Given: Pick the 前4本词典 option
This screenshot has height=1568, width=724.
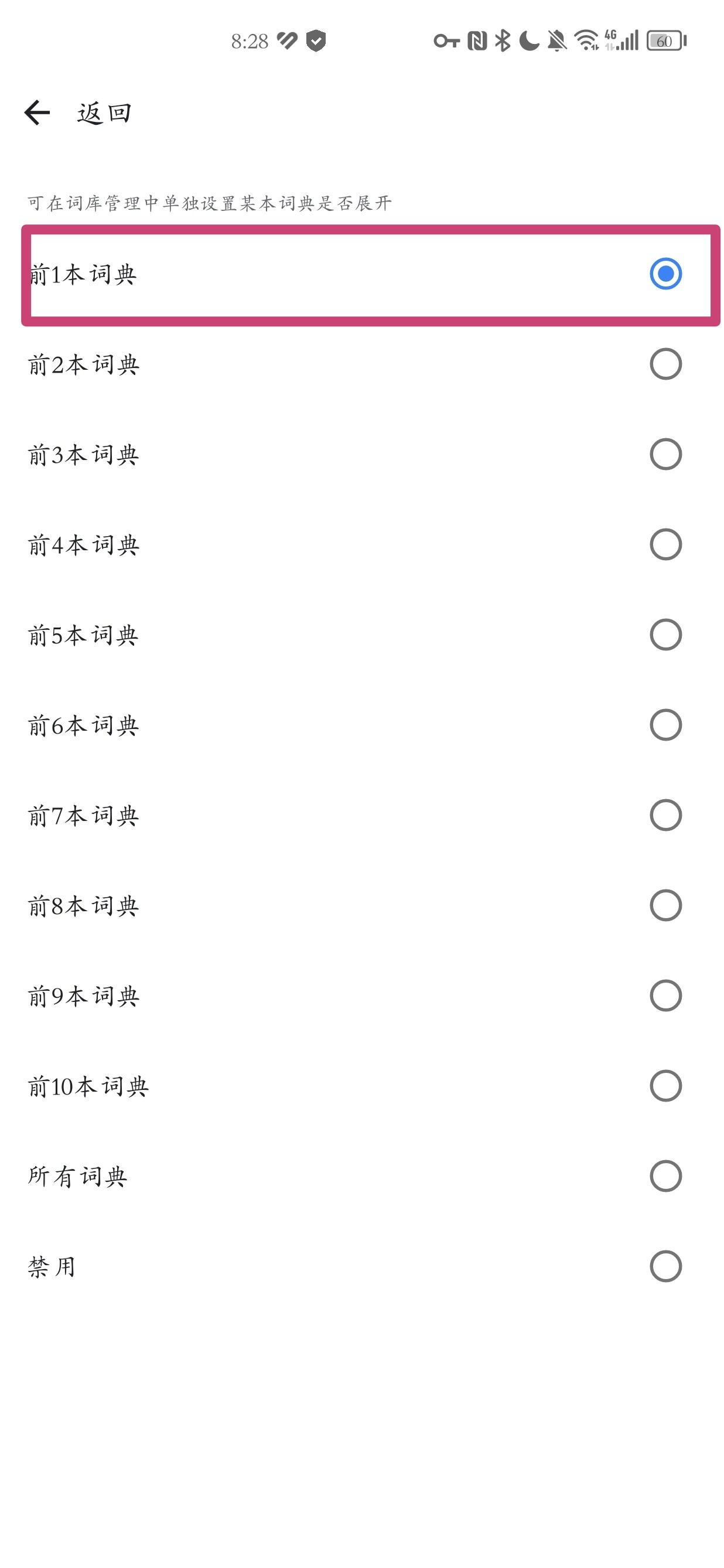Looking at the screenshot, I should [x=362, y=544].
